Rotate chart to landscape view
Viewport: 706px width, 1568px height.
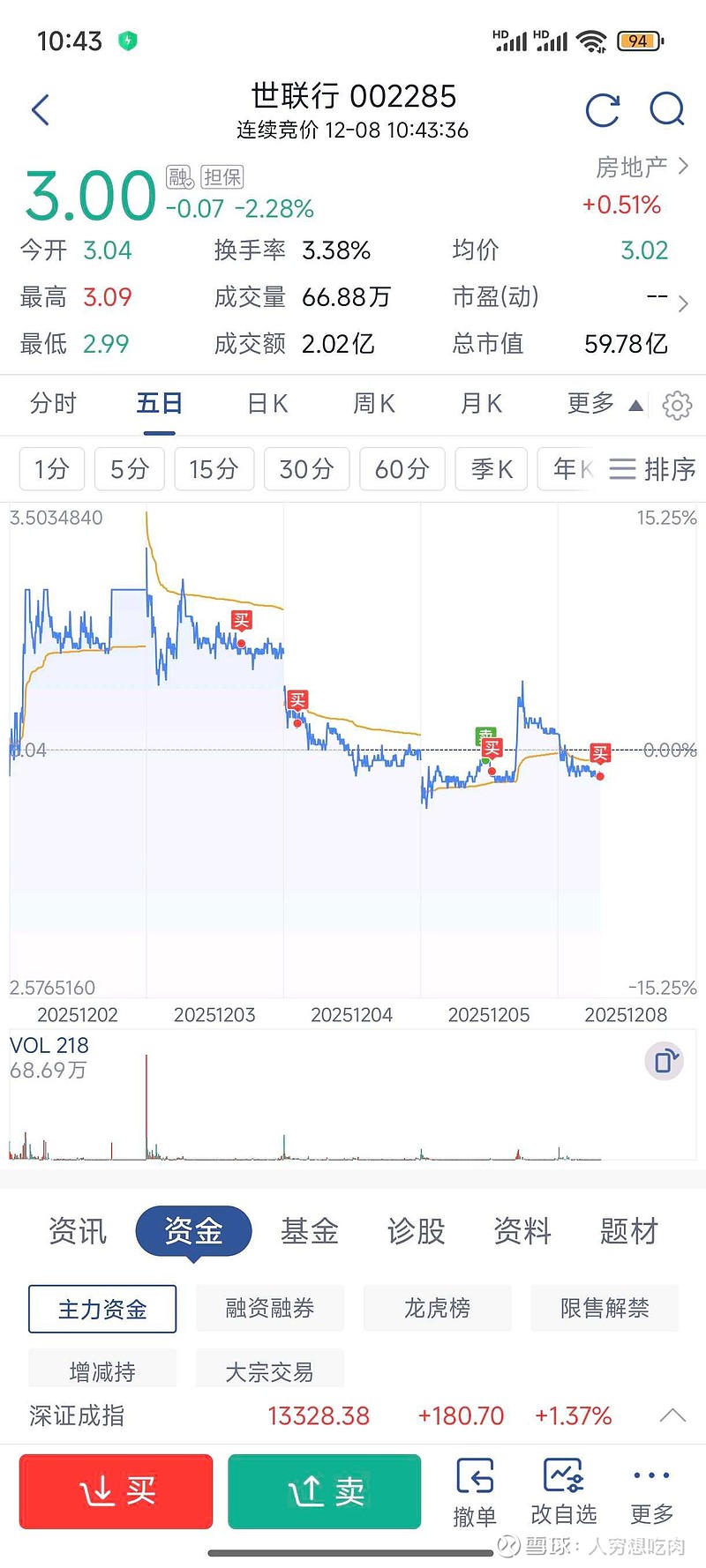(x=665, y=1060)
